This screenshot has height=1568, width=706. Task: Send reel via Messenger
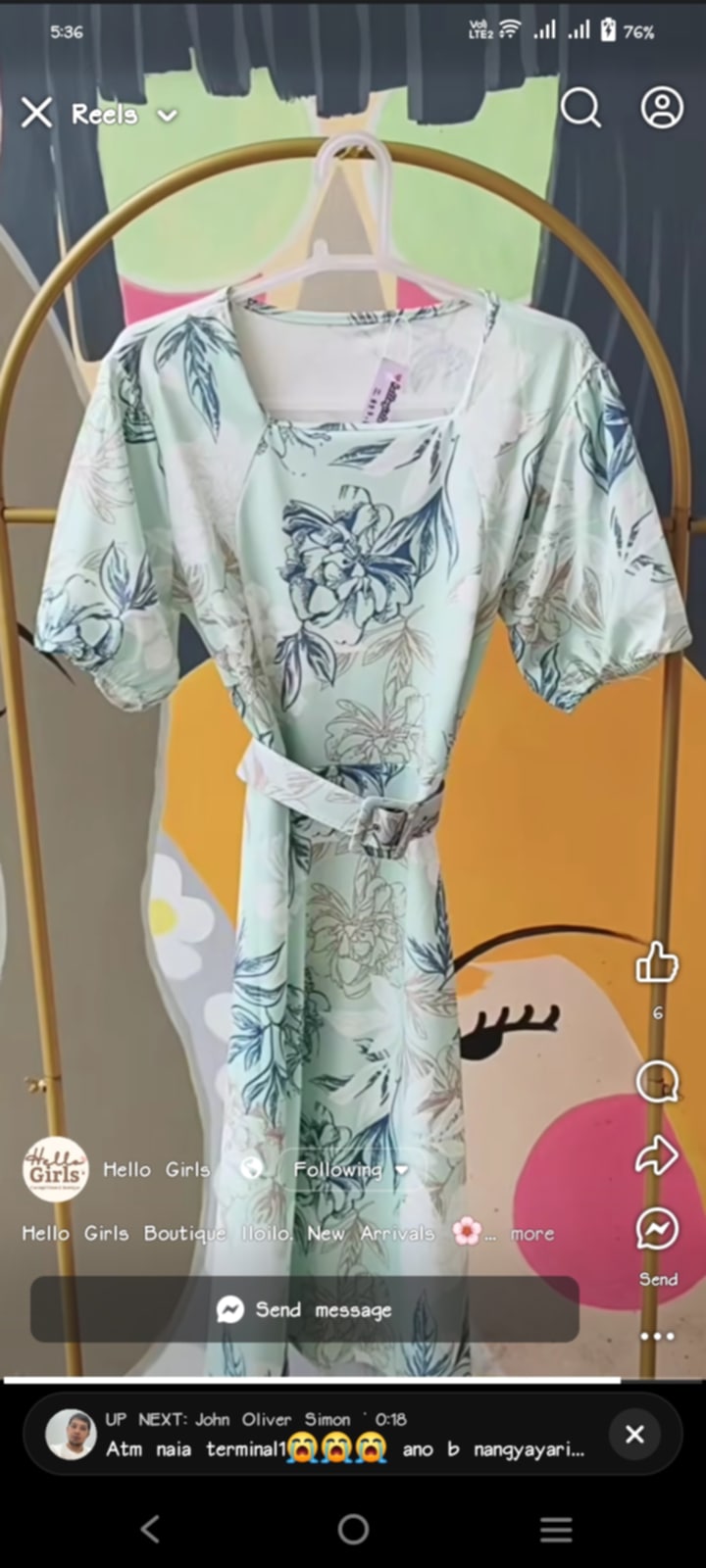657,1230
